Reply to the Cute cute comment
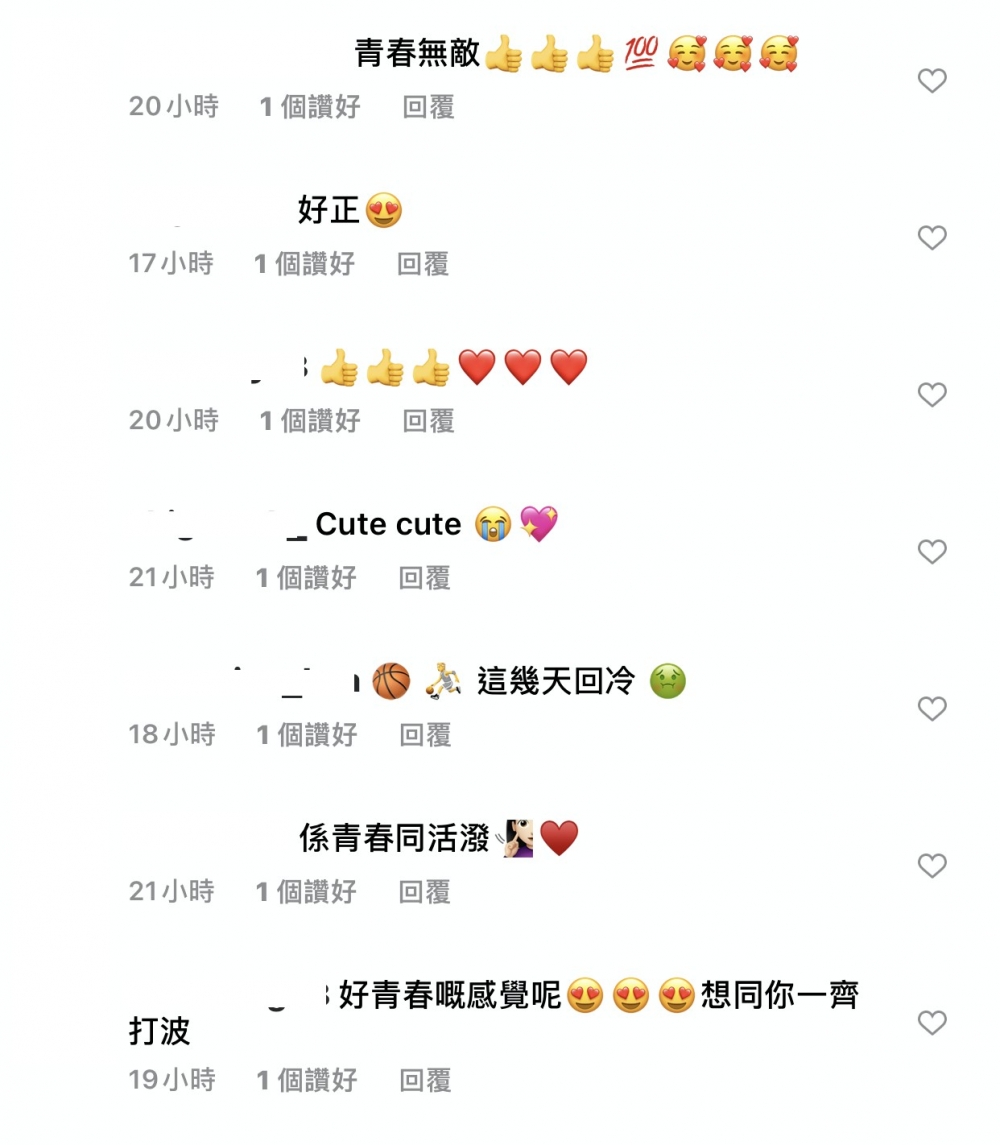Screen dimensions: 1000x1145 424,578
